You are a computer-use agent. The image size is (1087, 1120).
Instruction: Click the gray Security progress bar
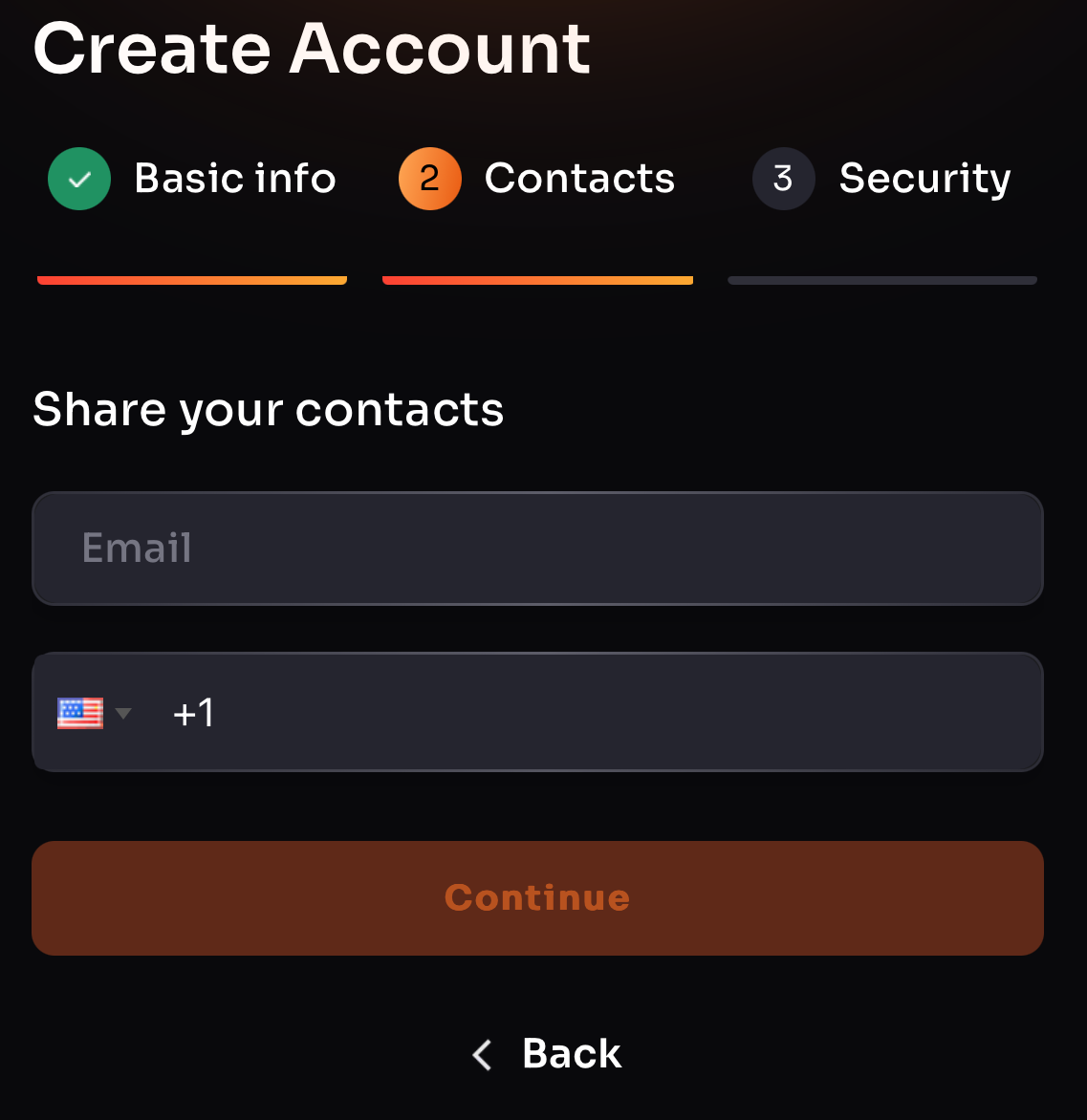click(881, 279)
